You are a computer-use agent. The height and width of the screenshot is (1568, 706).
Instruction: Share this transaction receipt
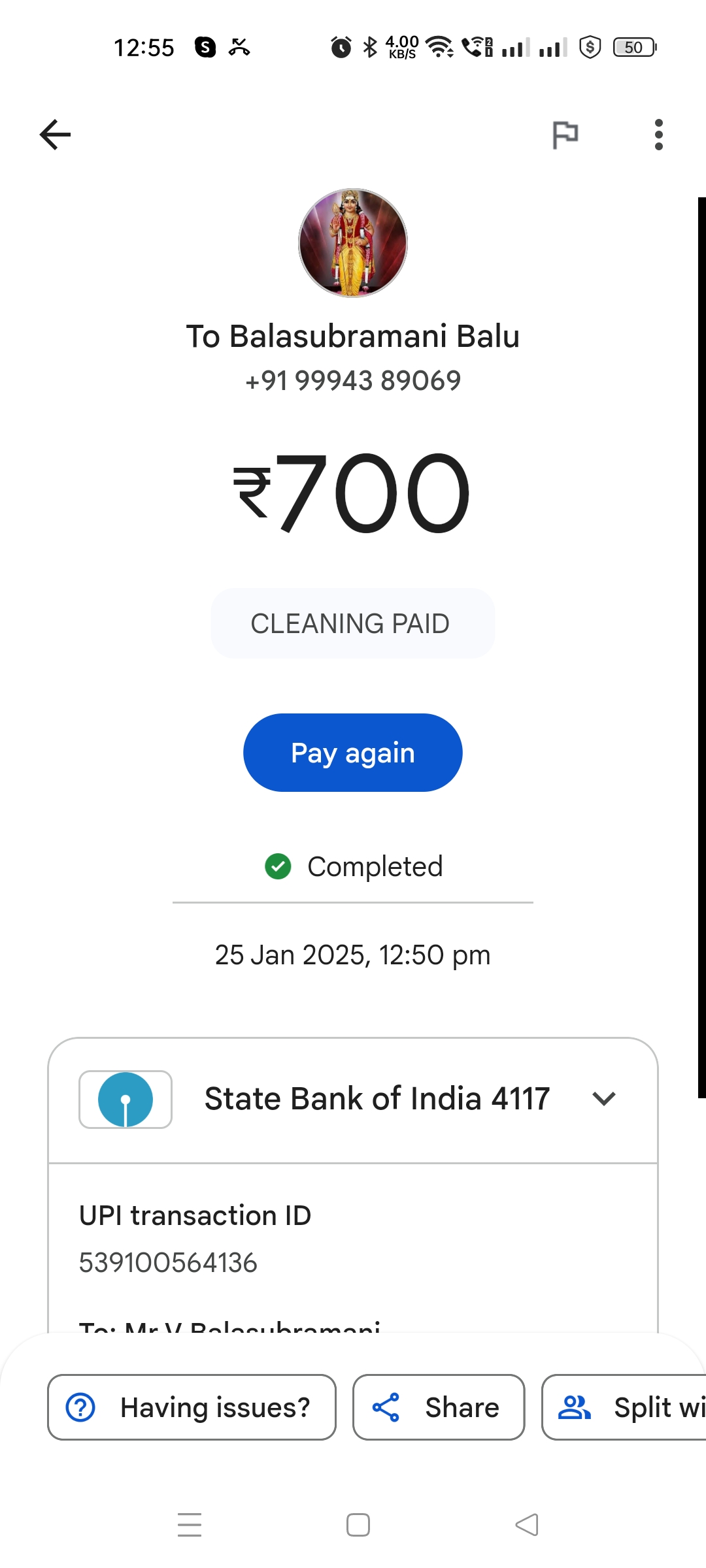(439, 1407)
